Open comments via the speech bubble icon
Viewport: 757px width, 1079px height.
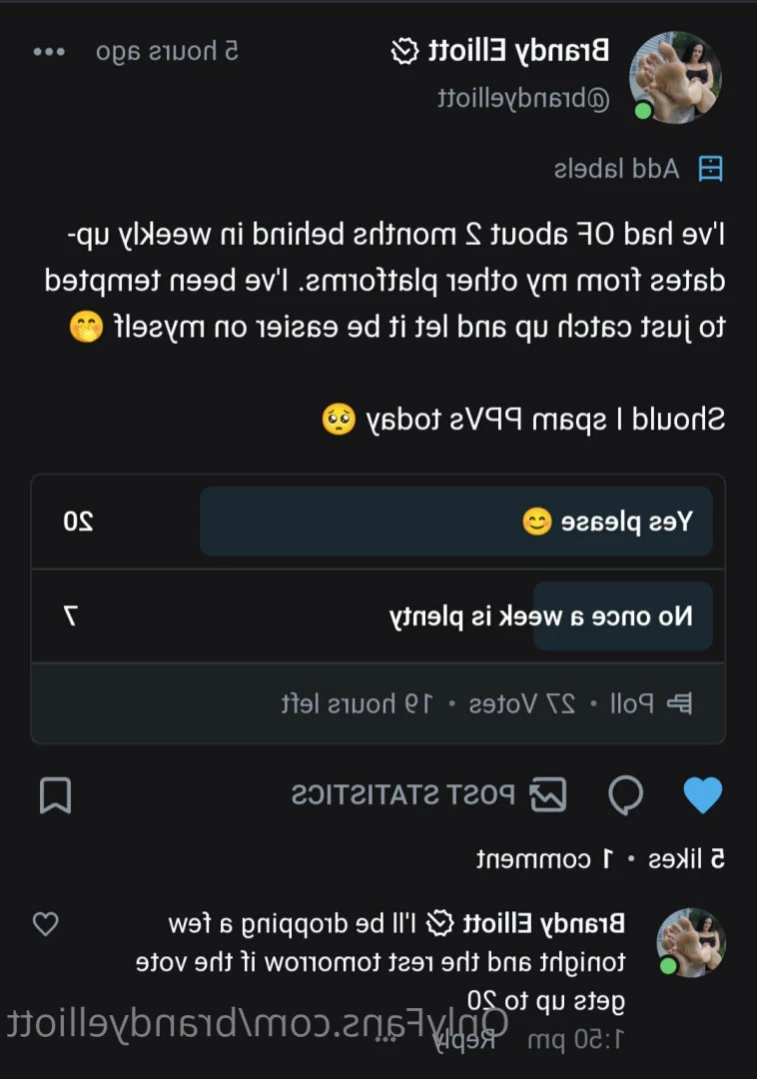tap(626, 796)
